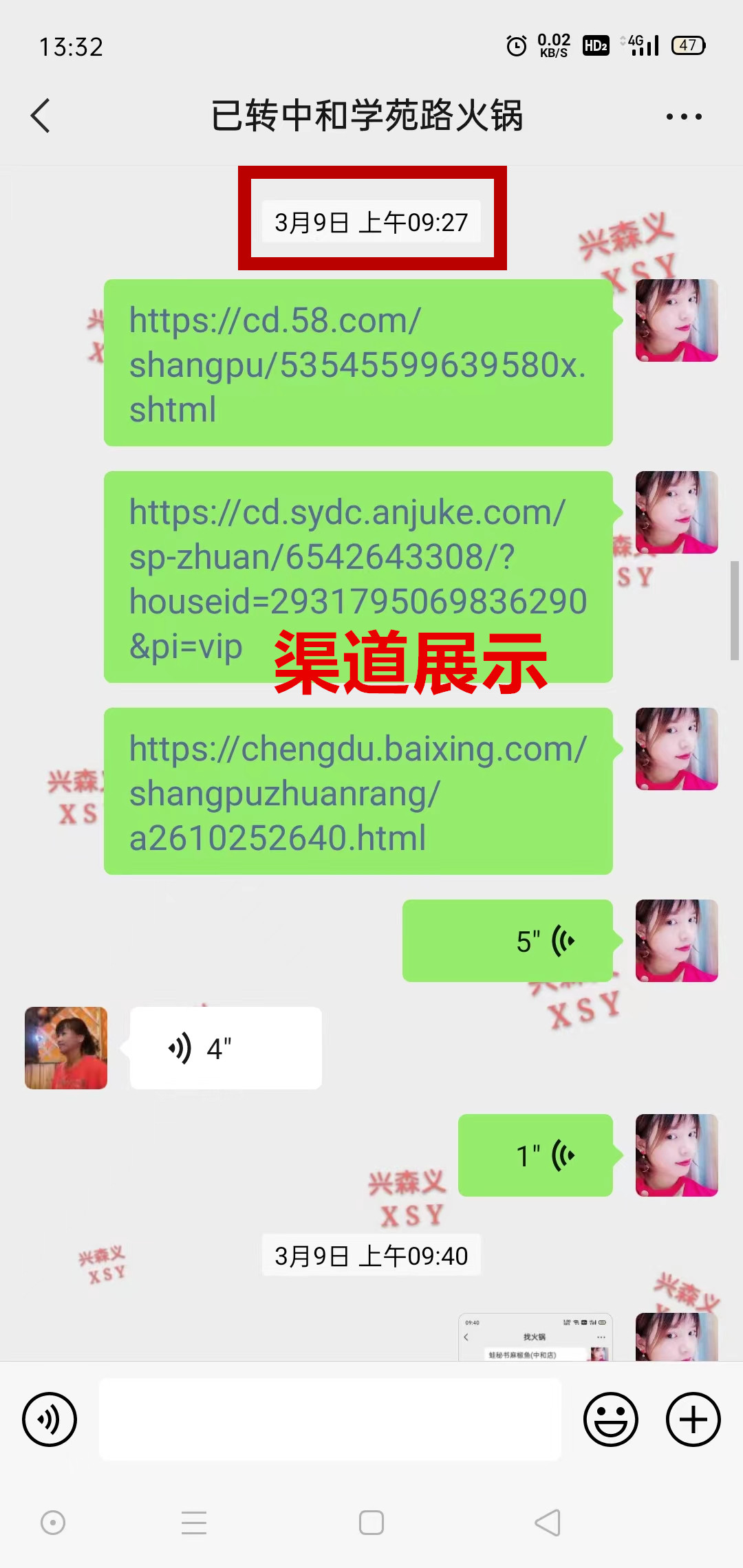Go back from the chat
This screenshot has width=743, height=1568.
tap(41, 116)
